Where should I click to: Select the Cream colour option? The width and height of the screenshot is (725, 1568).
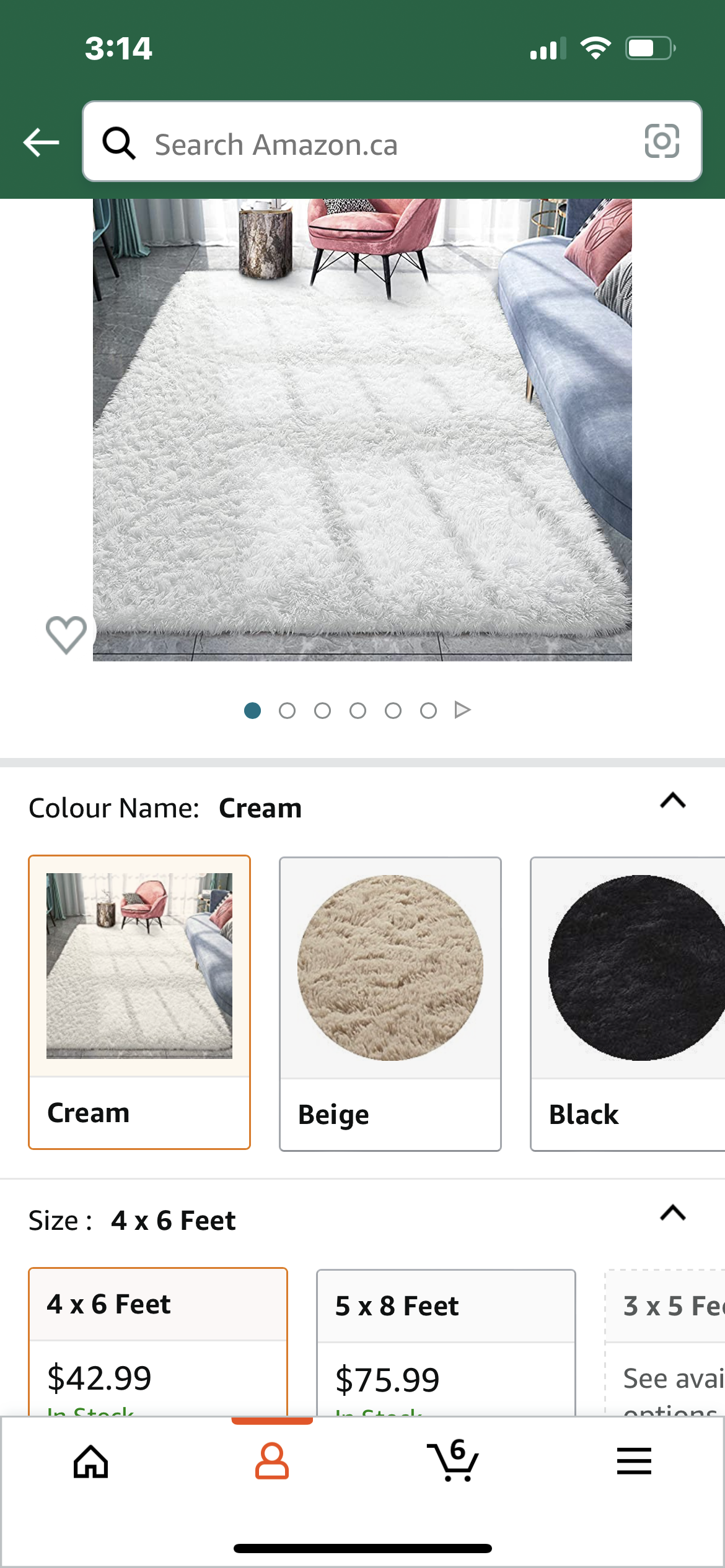coord(139,1001)
